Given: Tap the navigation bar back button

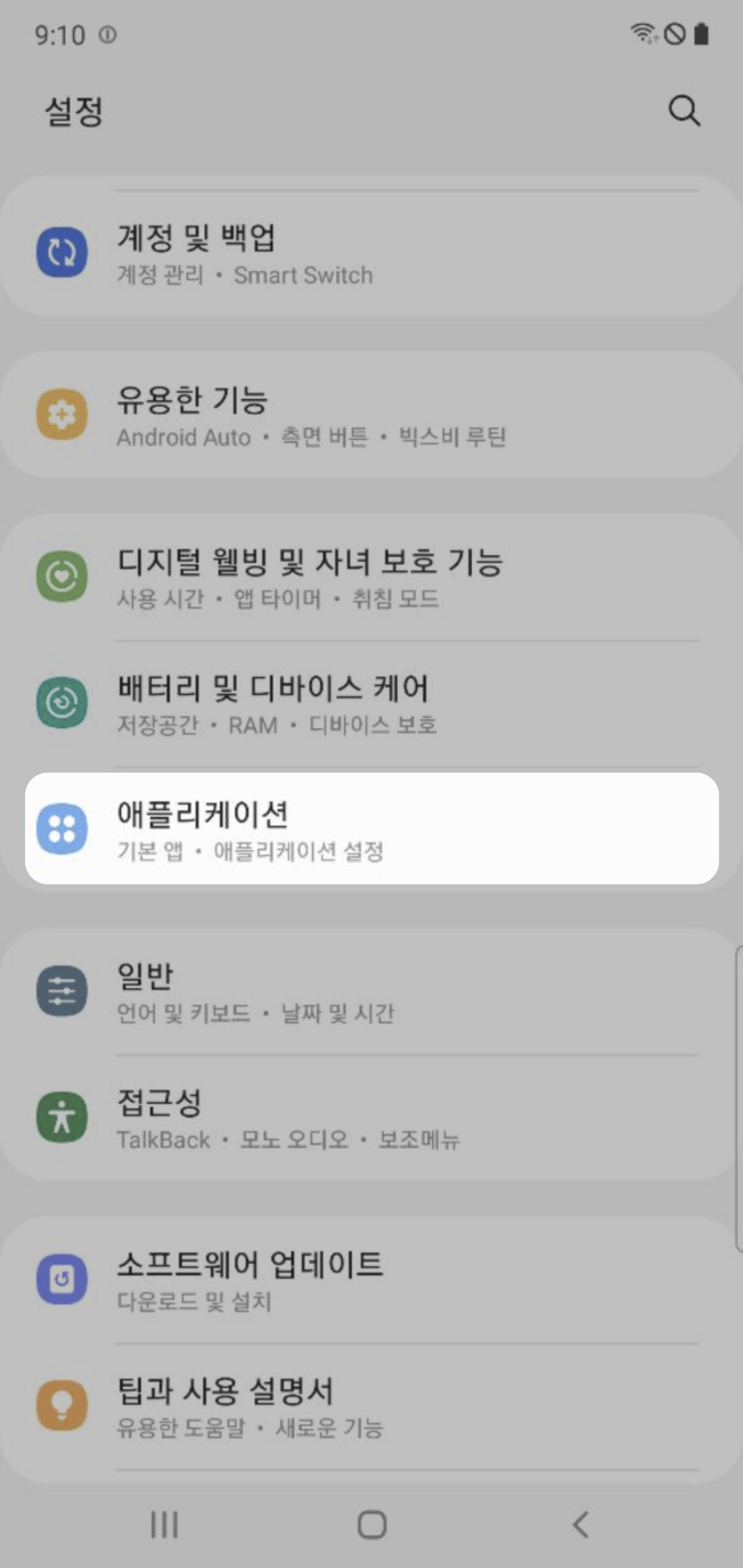Looking at the screenshot, I should (581, 1525).
